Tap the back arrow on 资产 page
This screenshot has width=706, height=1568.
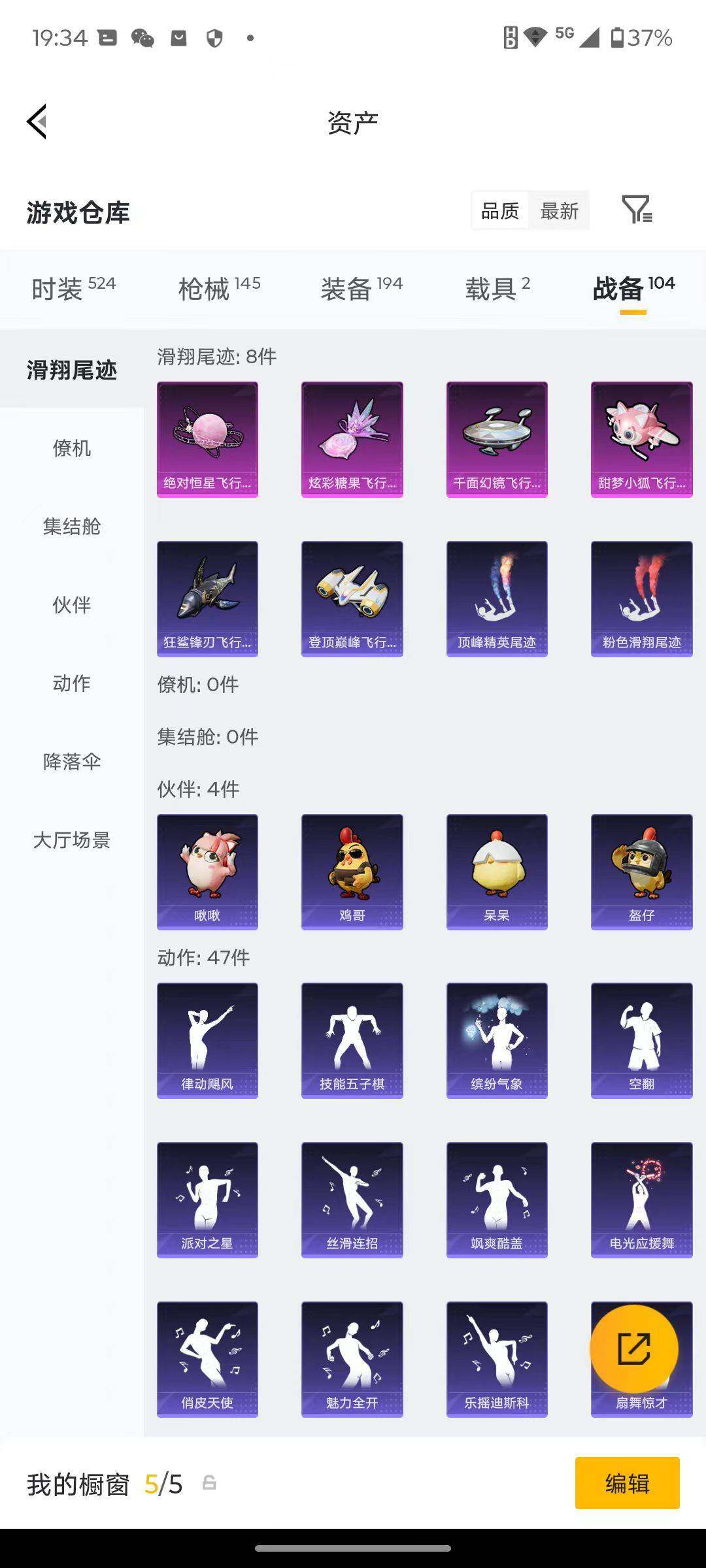click(37, 122)
